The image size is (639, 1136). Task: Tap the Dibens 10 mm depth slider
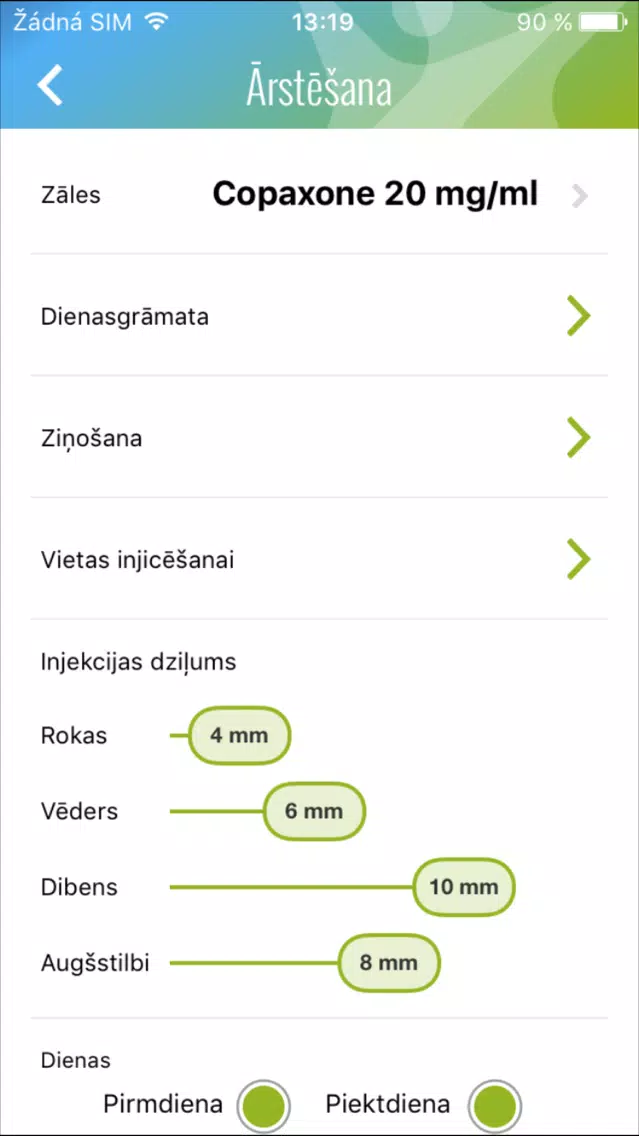pos(464,887)
